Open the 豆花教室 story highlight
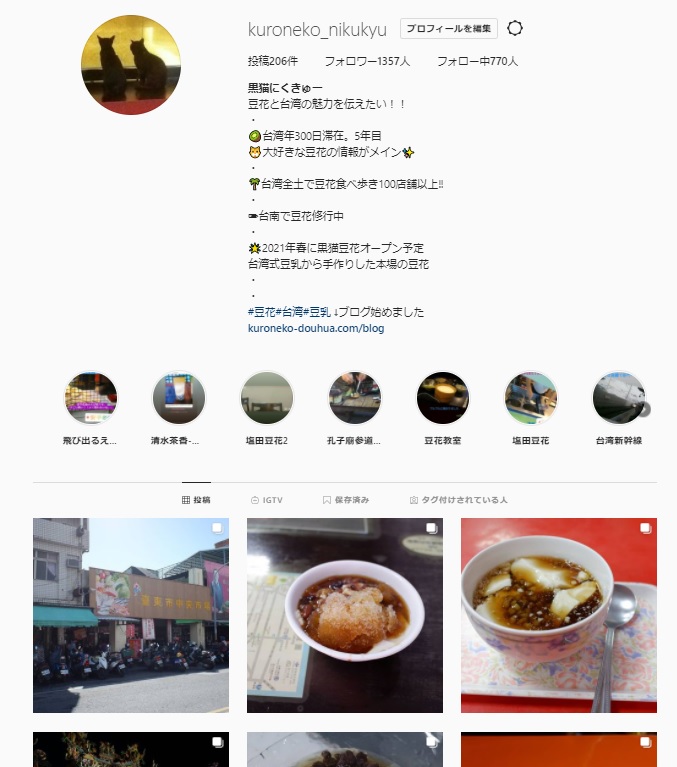 [x=443, y=398]
